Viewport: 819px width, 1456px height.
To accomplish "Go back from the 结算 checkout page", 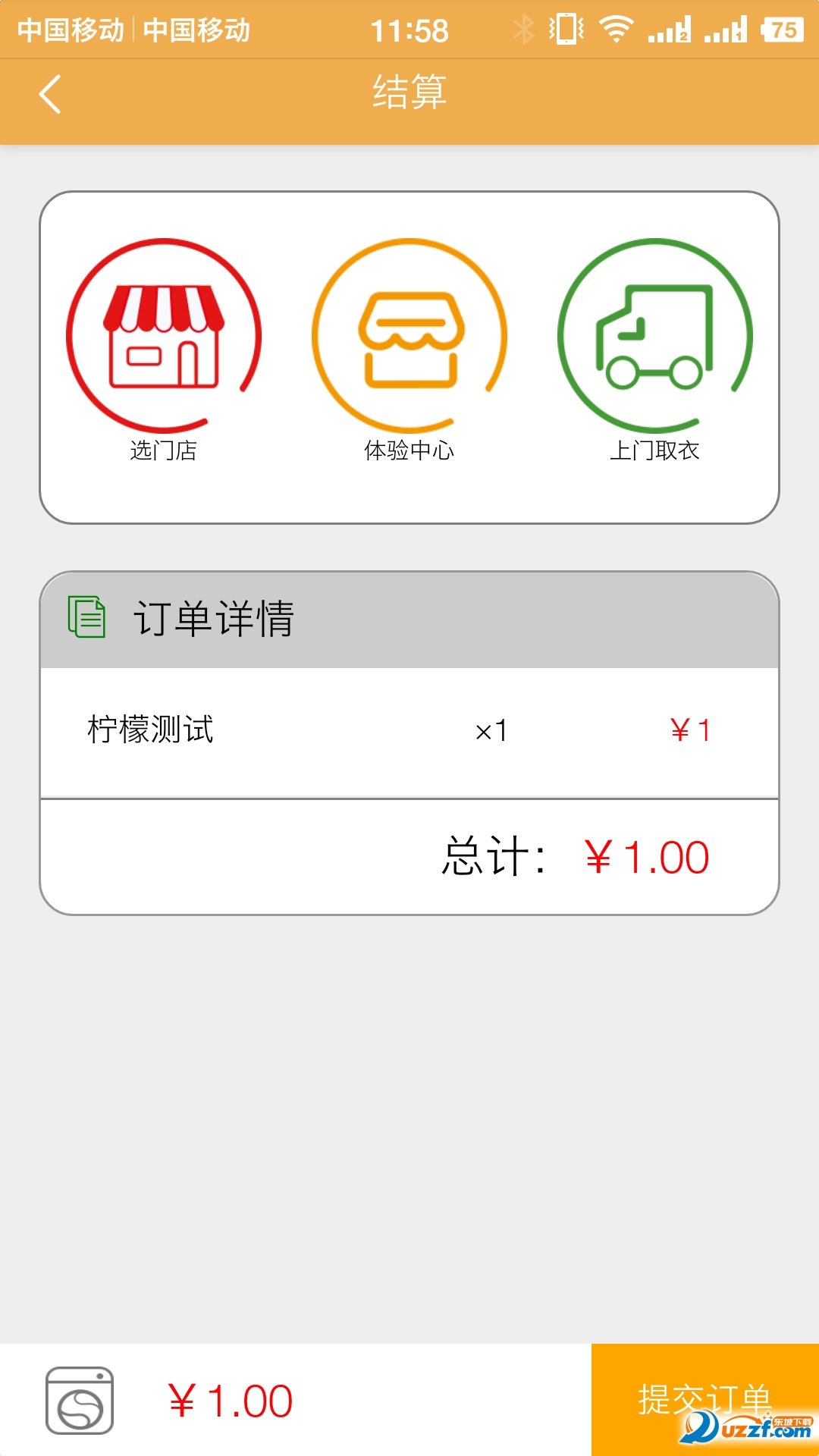I will 50,95.
